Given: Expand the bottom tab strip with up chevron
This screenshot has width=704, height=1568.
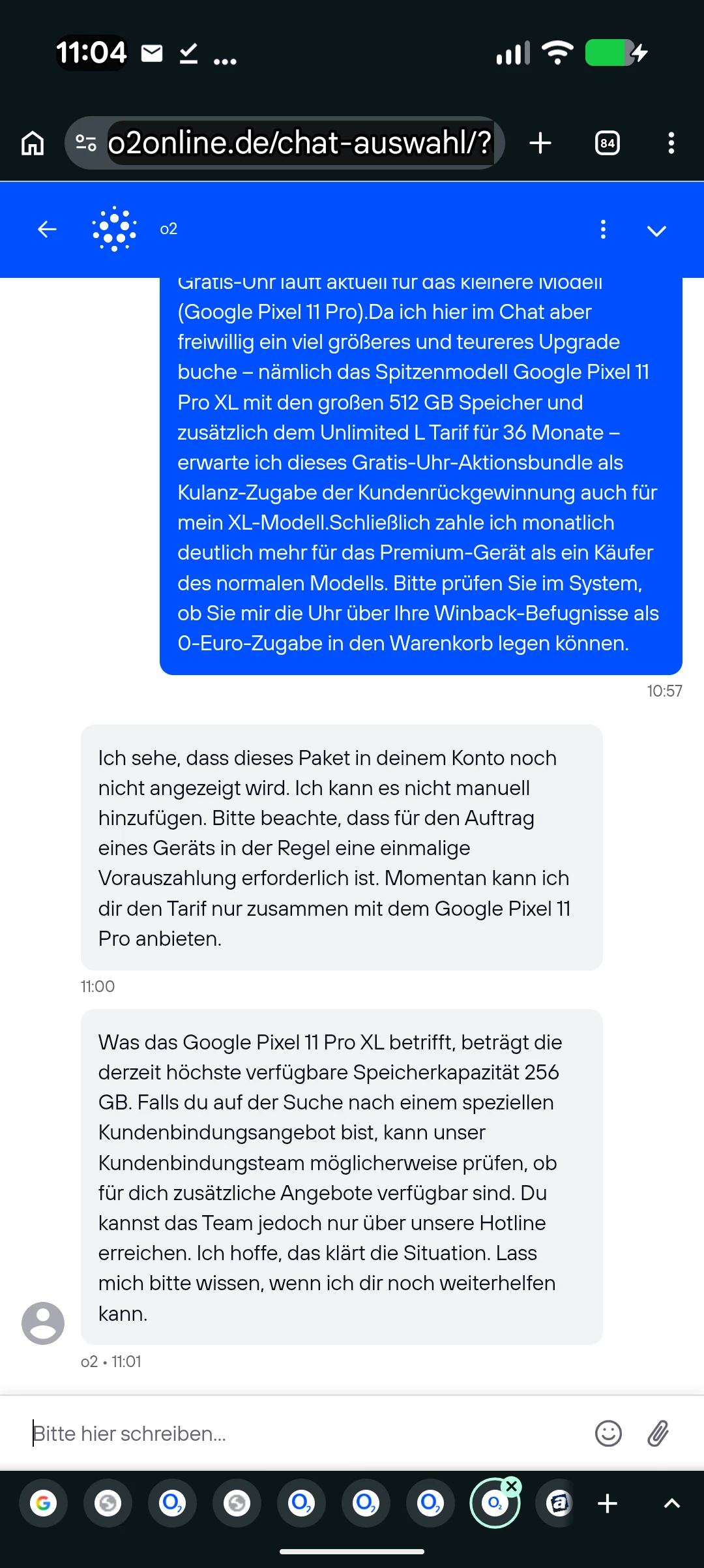Looking at the screenshot, I should click(672, 1503).
